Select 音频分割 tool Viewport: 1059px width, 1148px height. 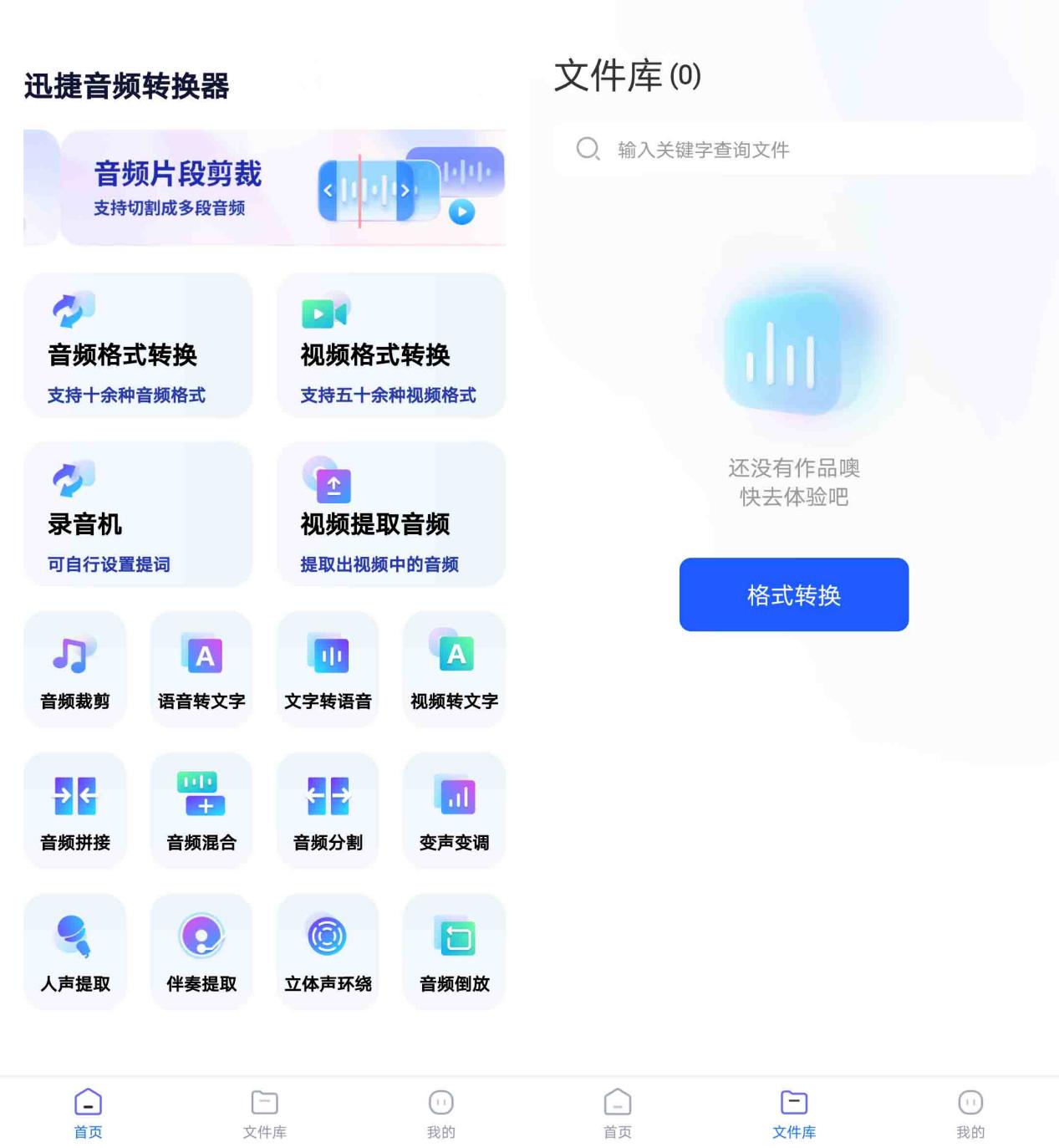[x=328, y=810]
